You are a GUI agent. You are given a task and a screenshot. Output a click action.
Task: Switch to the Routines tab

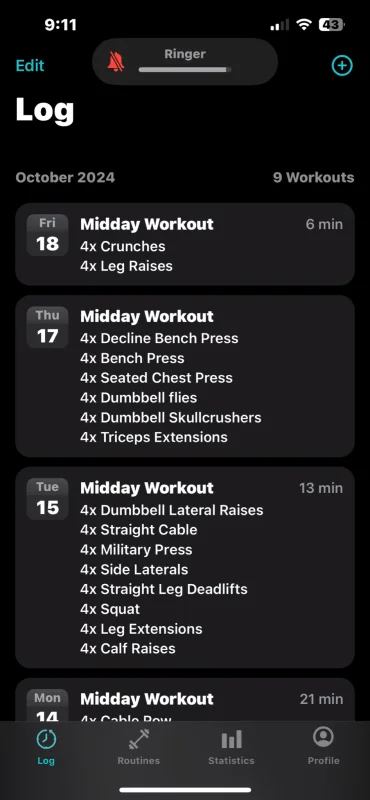coord(138,746)
